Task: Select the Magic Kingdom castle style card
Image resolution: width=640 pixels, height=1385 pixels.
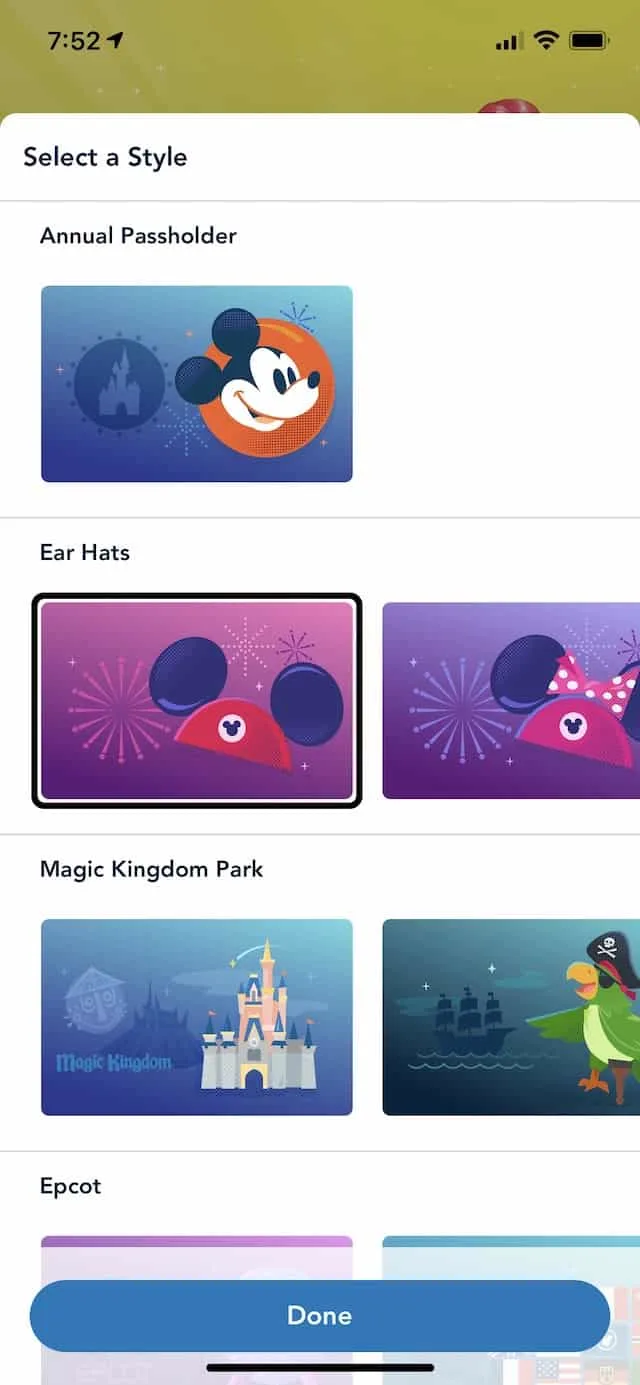Action: pyautogui.click(x=197, y=1017)
